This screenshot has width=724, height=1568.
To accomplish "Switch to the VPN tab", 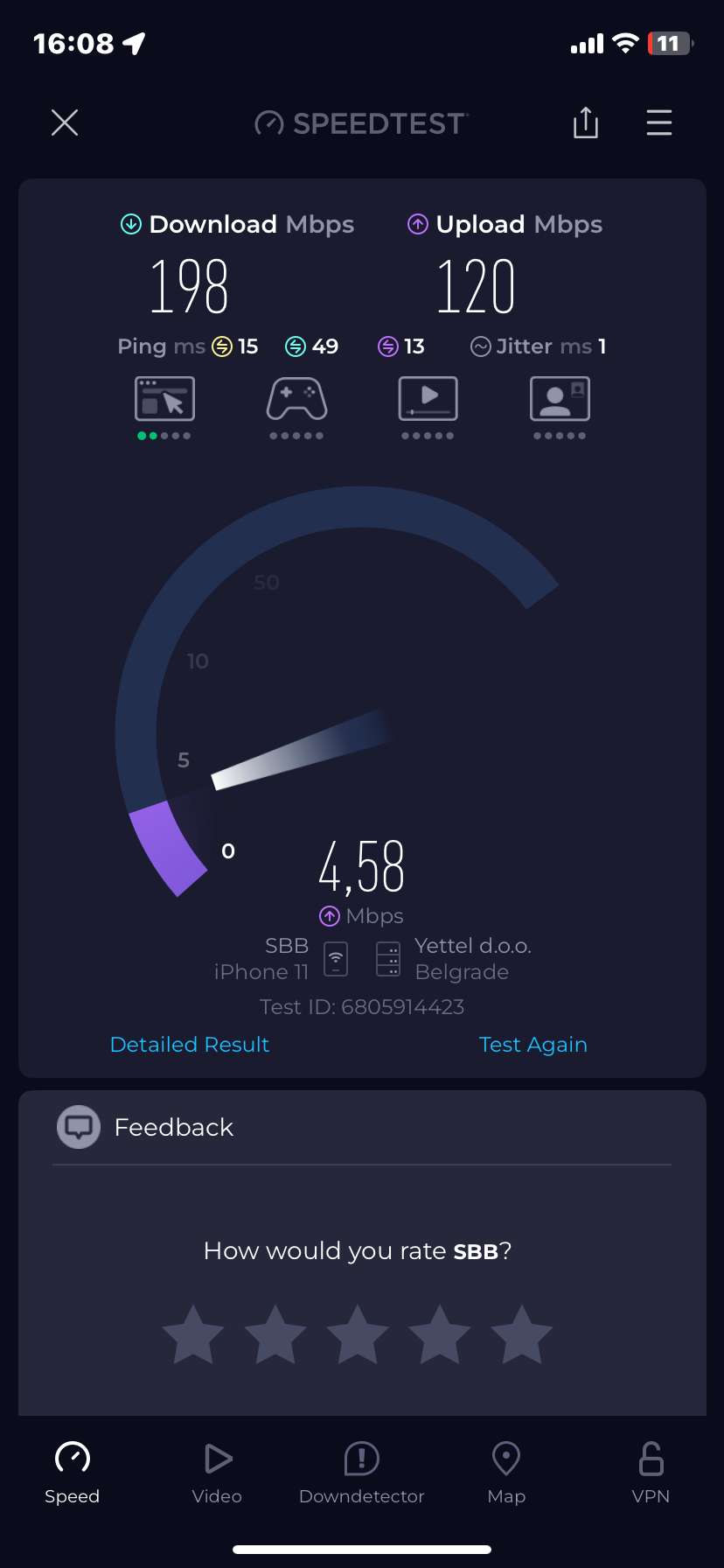I will (651, 1473).
